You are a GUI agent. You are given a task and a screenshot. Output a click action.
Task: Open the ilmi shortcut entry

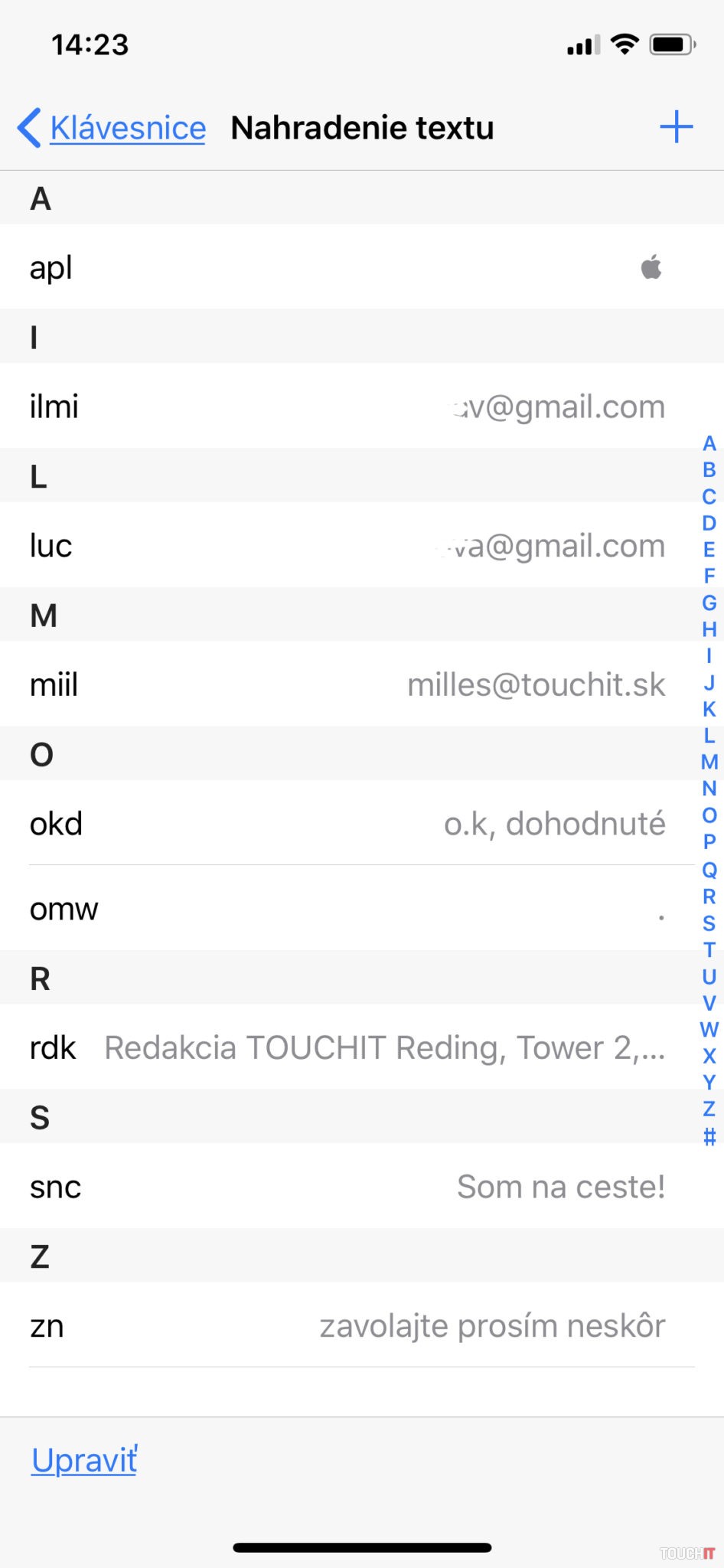pos(344,407)
